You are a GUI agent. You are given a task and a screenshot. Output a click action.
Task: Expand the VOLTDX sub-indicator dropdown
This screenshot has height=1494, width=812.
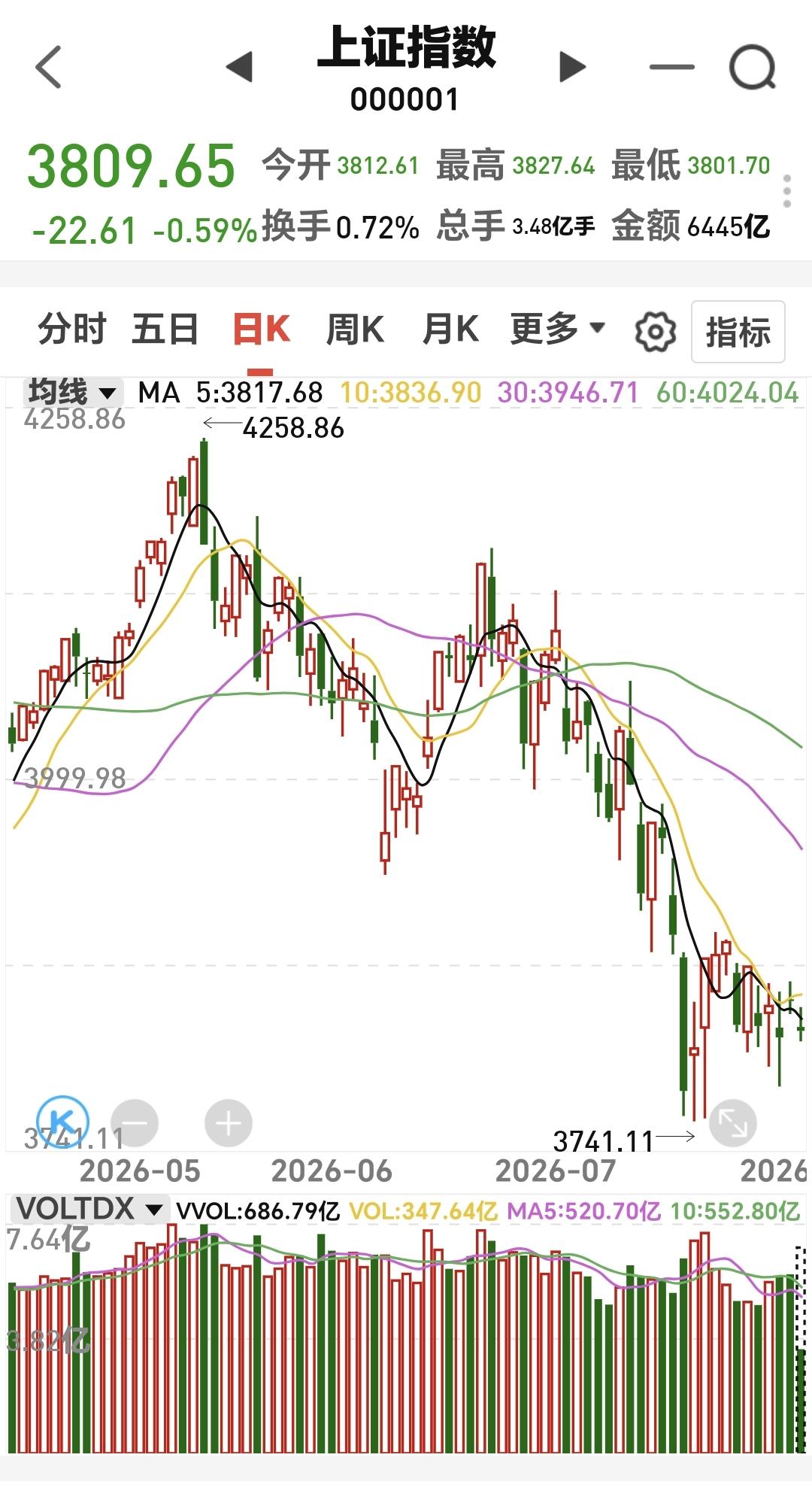pyautogui.click(x=89, y=1210)
